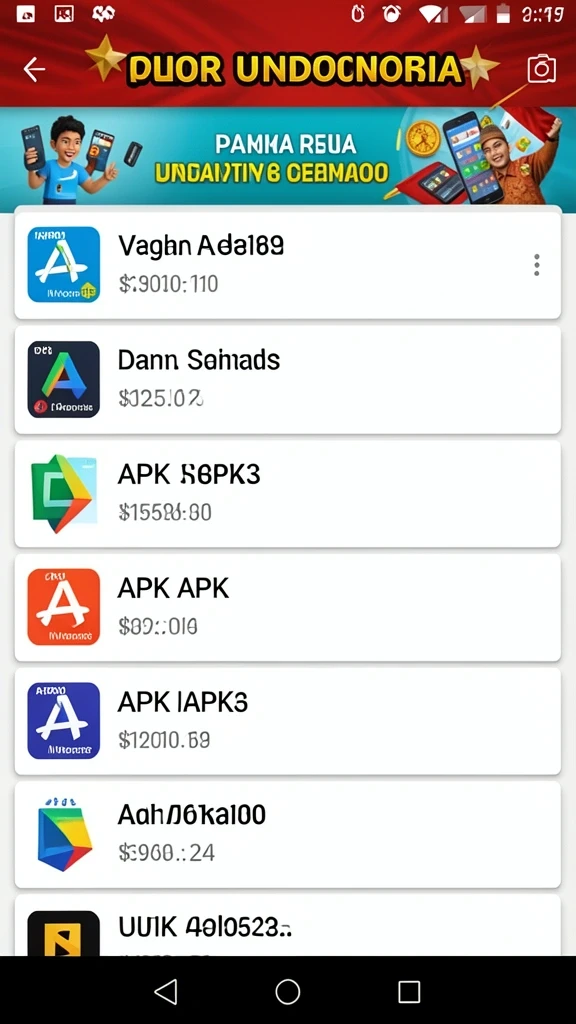Tap the system home button
The width and height of the screenshot is (576, 1024).
point(287,991)
